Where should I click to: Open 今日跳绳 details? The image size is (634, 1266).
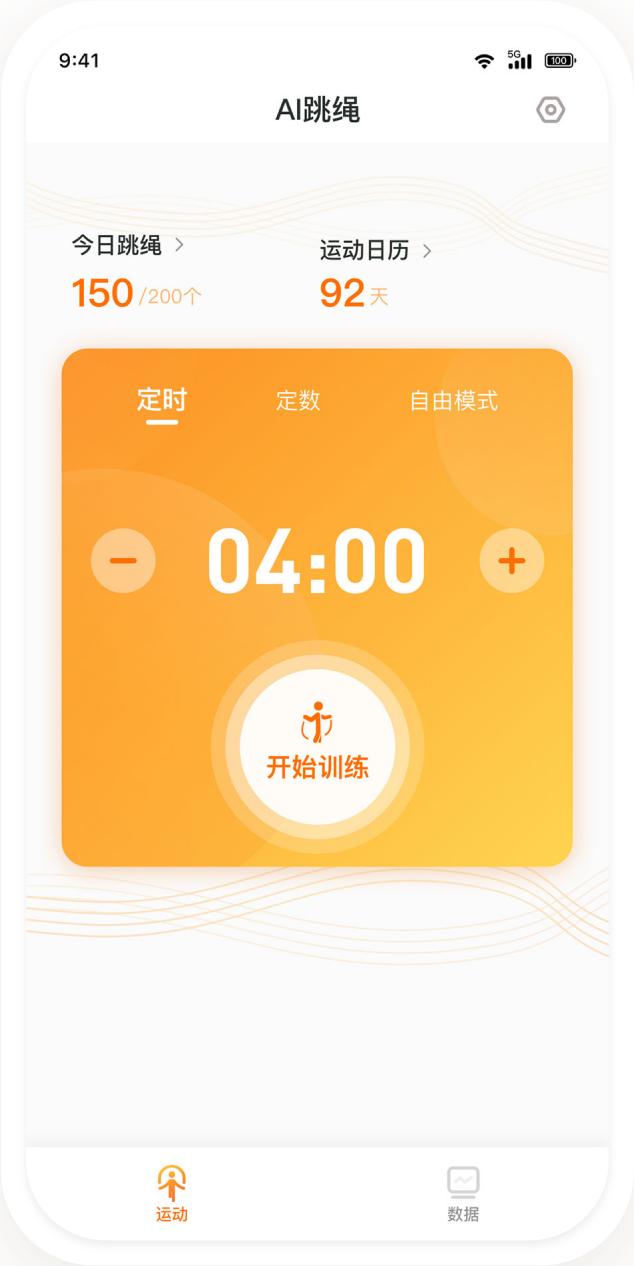[x=127, y=245]
